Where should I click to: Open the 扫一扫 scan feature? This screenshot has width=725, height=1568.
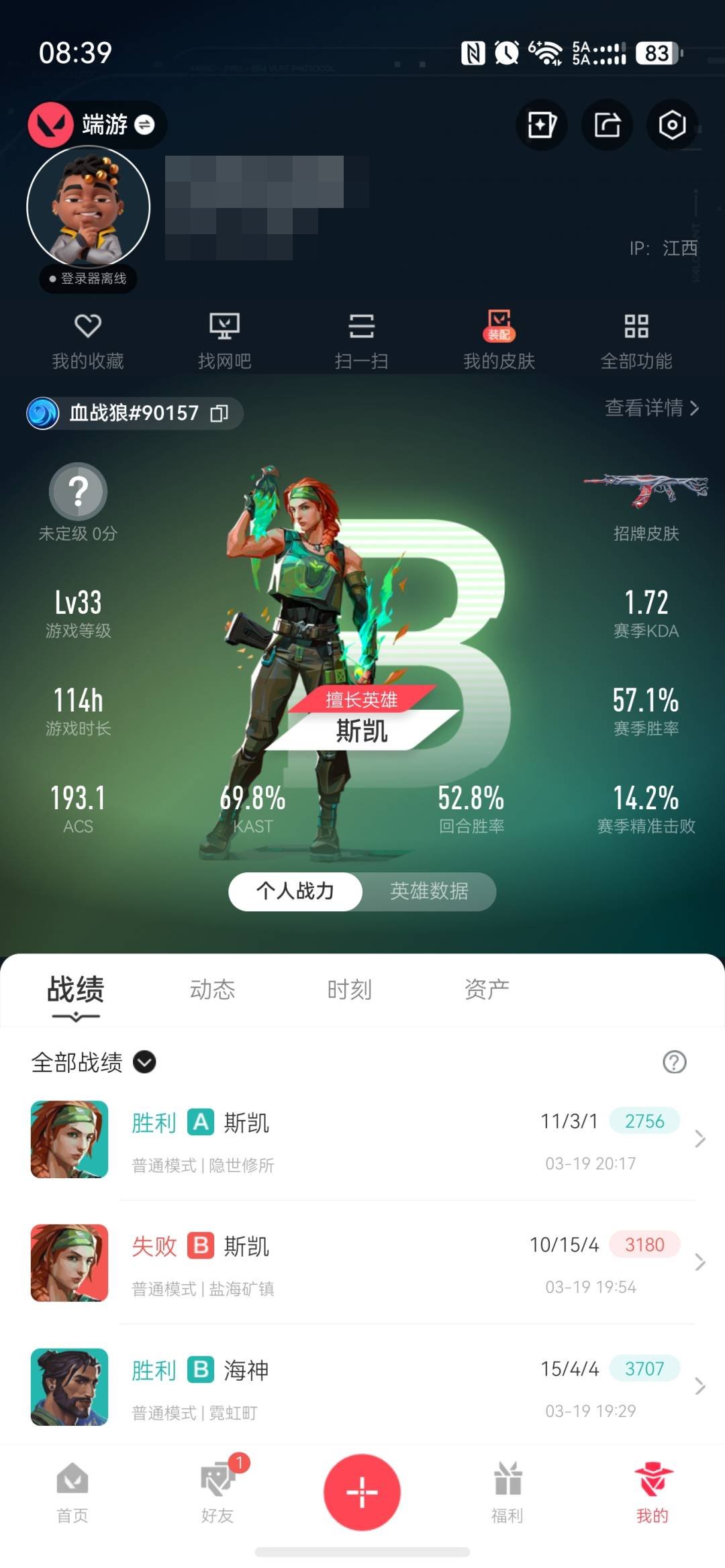coord(362,339)
